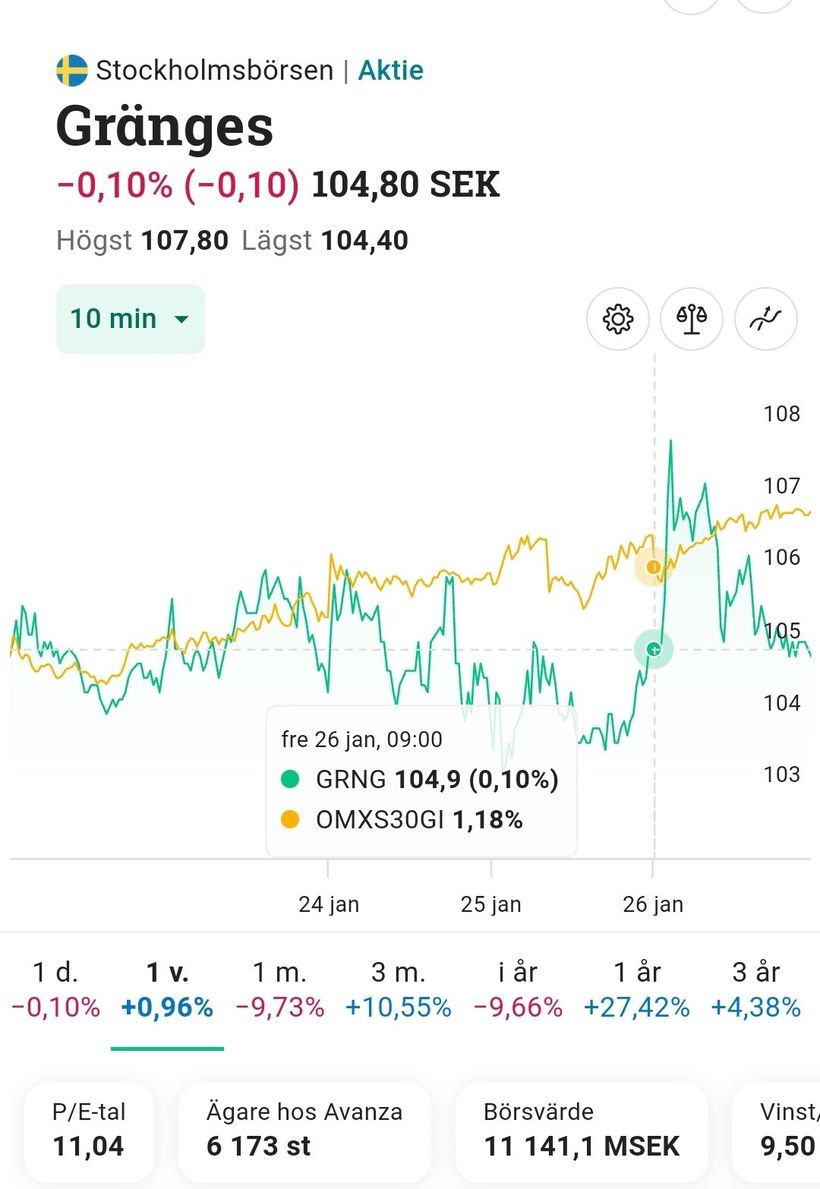Switch to the 1 m. period

[280, 989]
